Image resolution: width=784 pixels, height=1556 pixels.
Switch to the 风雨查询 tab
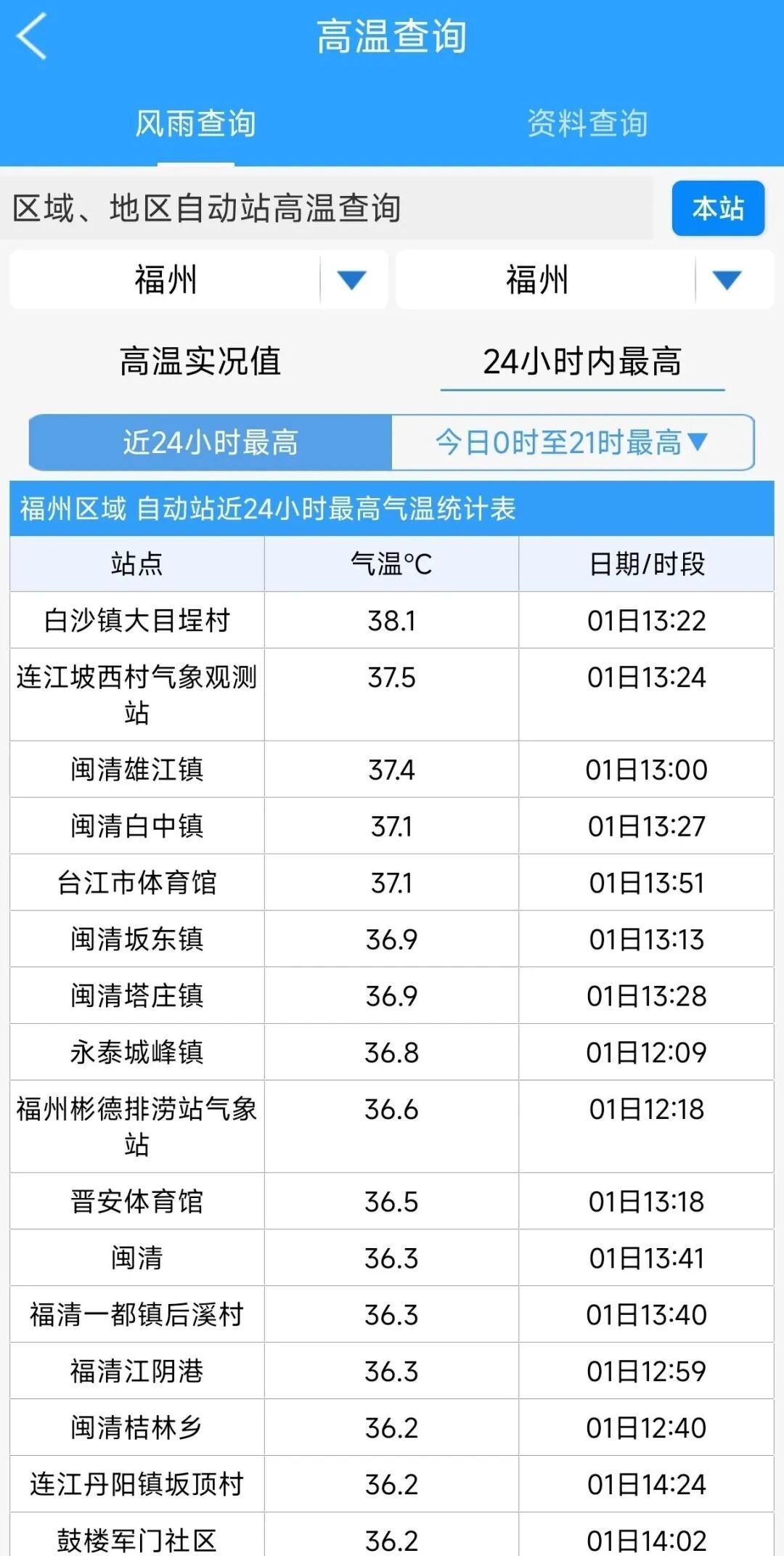click(195, 123)
